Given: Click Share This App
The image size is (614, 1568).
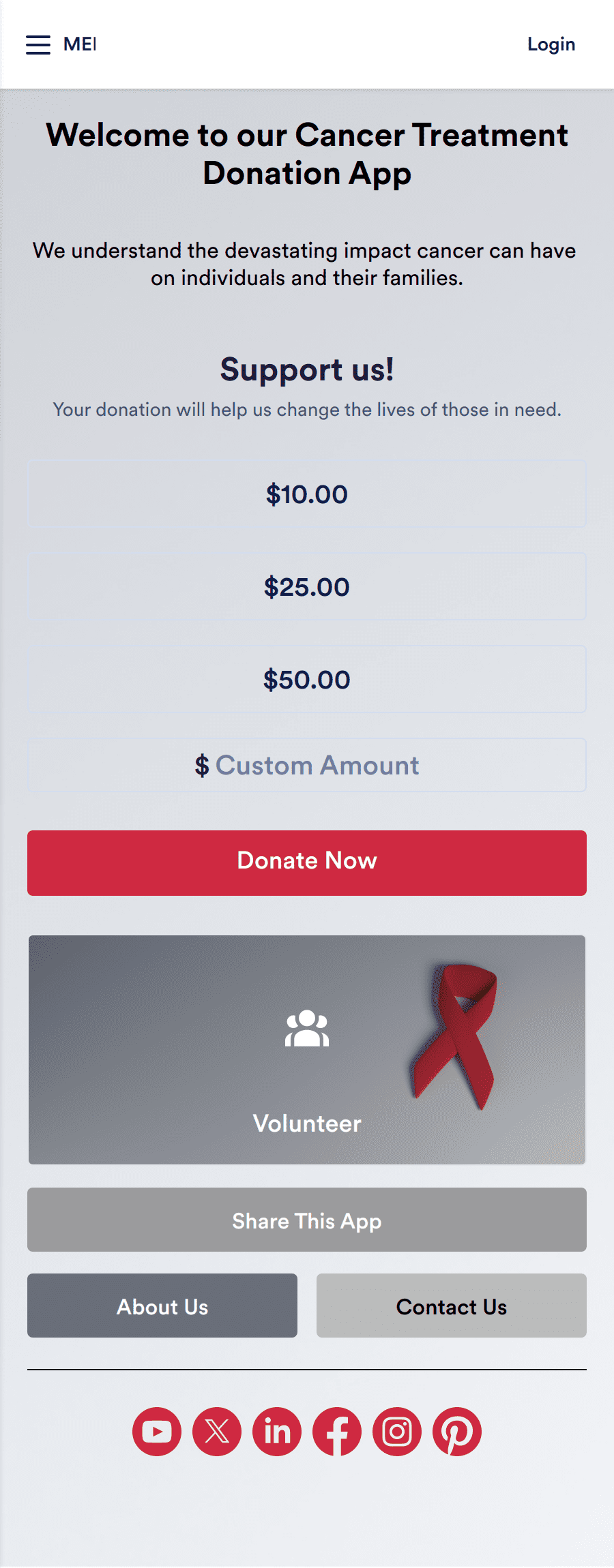Looking at the screenshot, I should click(306, 1220).
